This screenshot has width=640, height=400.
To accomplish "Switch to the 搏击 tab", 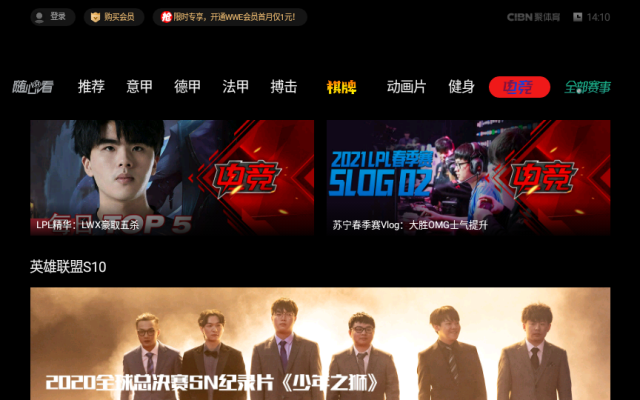I will (283, 87).
